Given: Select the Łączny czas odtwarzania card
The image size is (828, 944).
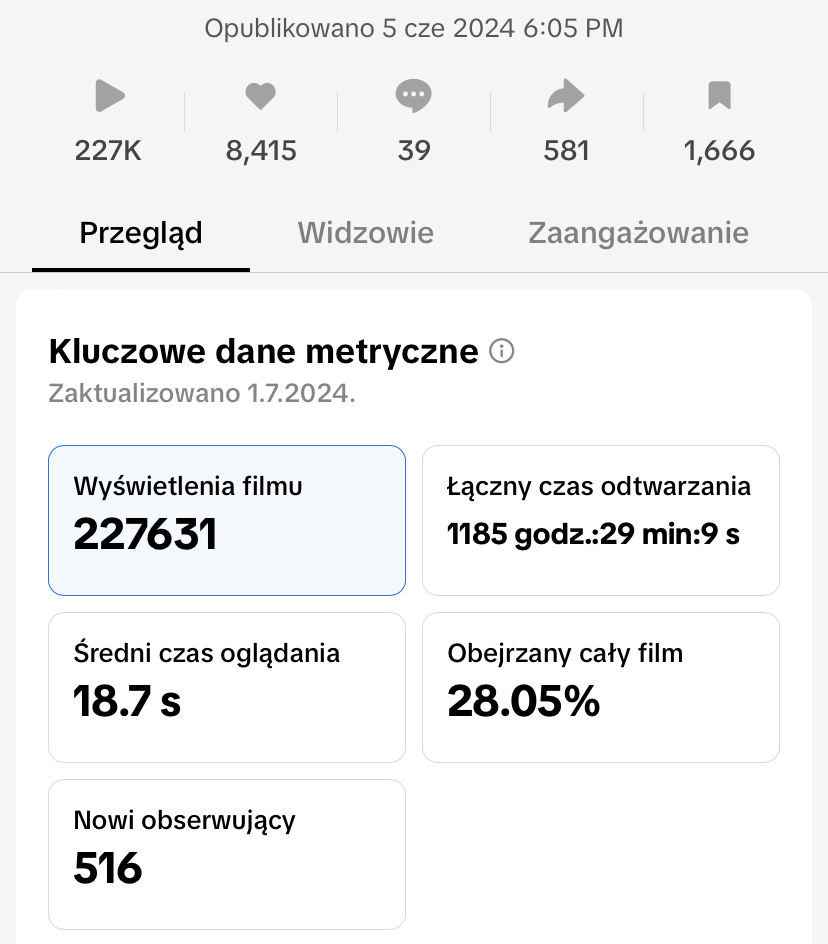Looking at the screenshot, I should 600,520.
